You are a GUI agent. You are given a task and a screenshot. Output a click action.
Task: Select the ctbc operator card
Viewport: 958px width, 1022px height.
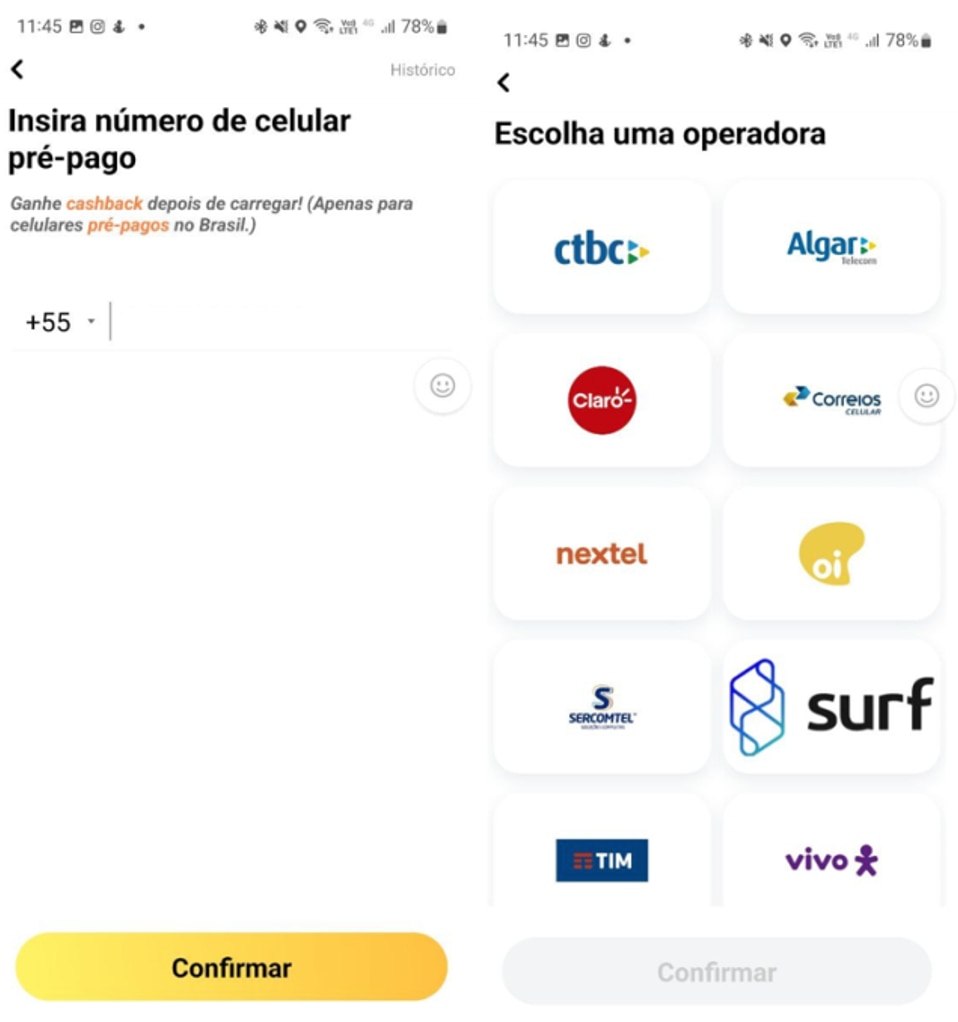[602, 248]
